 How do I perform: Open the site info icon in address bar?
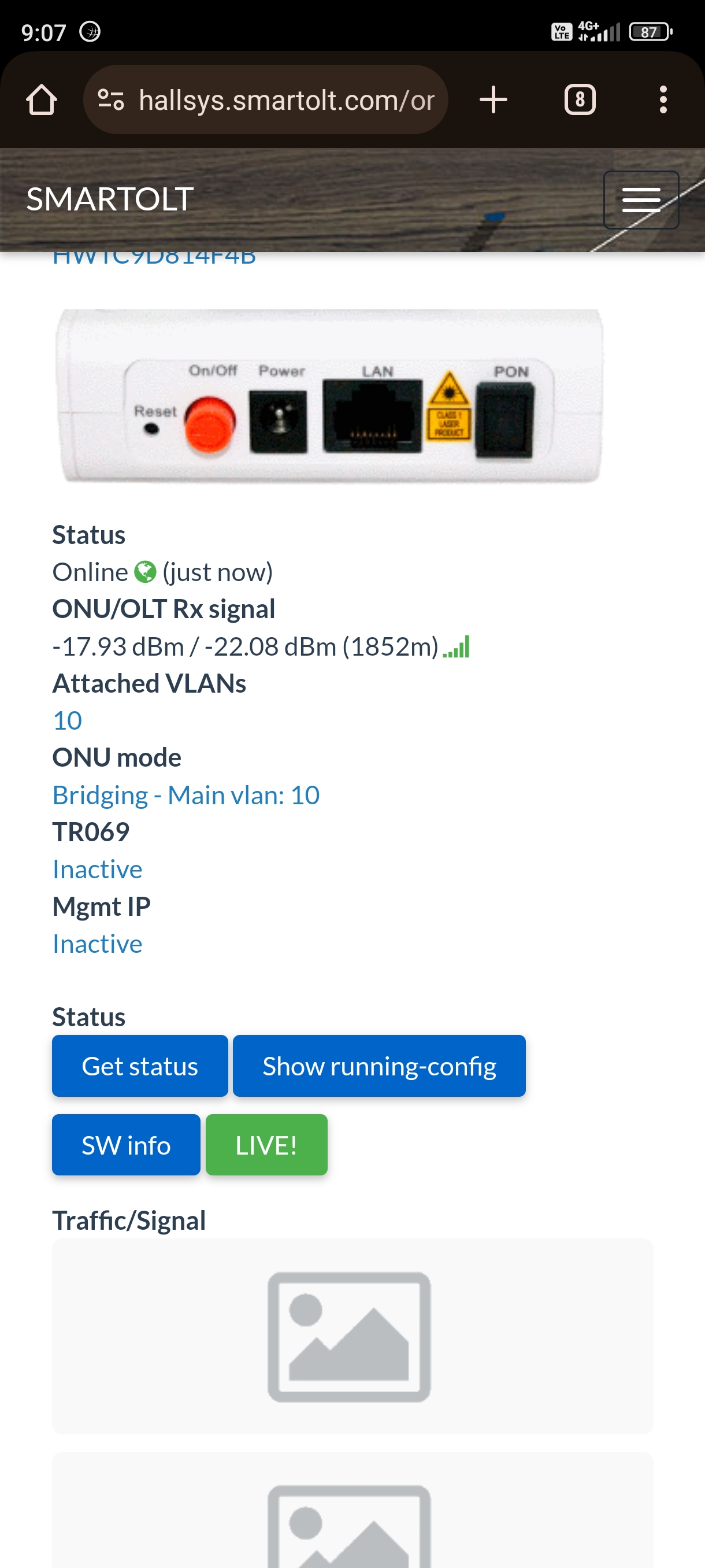(112, 100)
